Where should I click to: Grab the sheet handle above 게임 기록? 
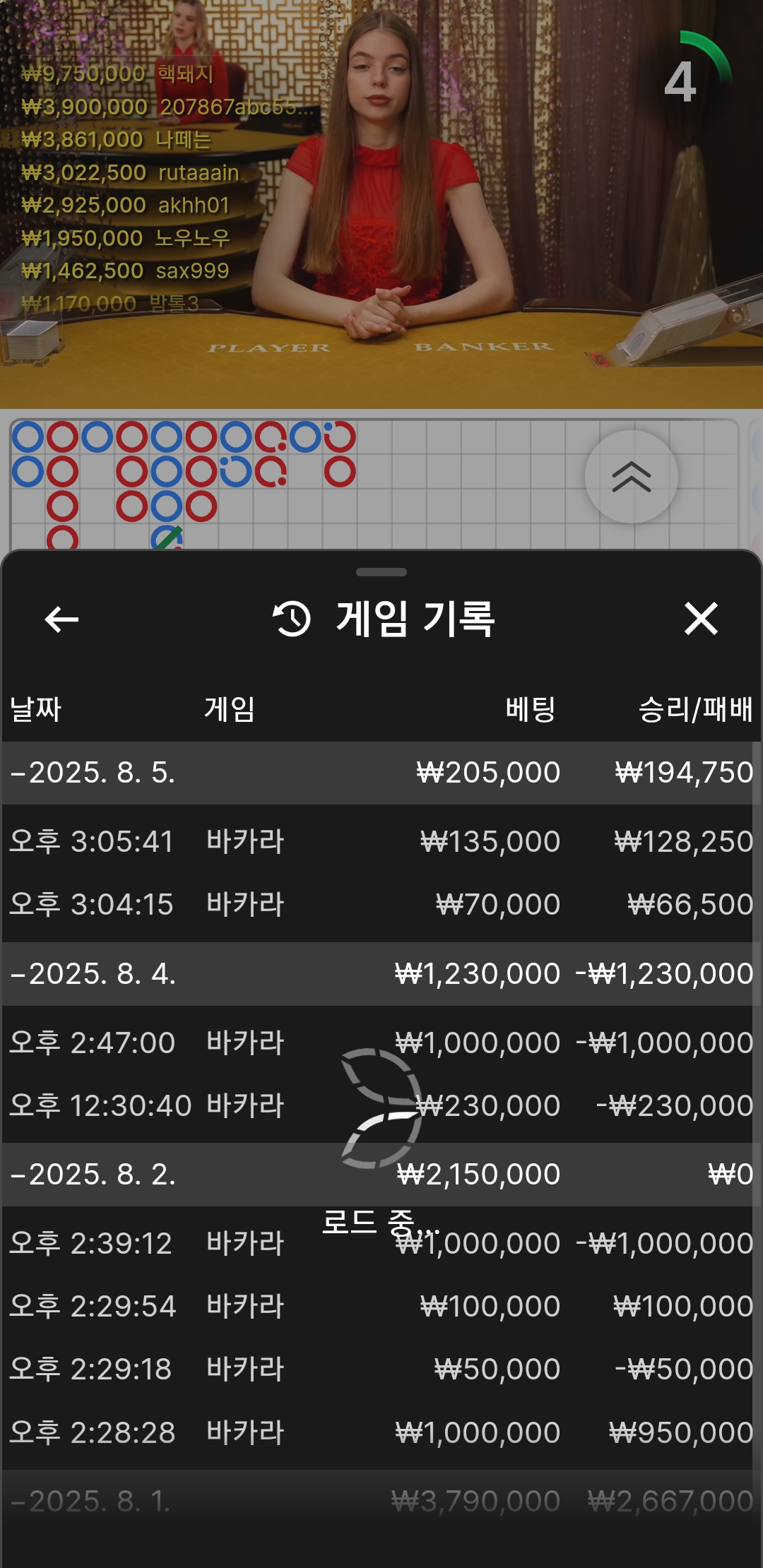point(381,572)
